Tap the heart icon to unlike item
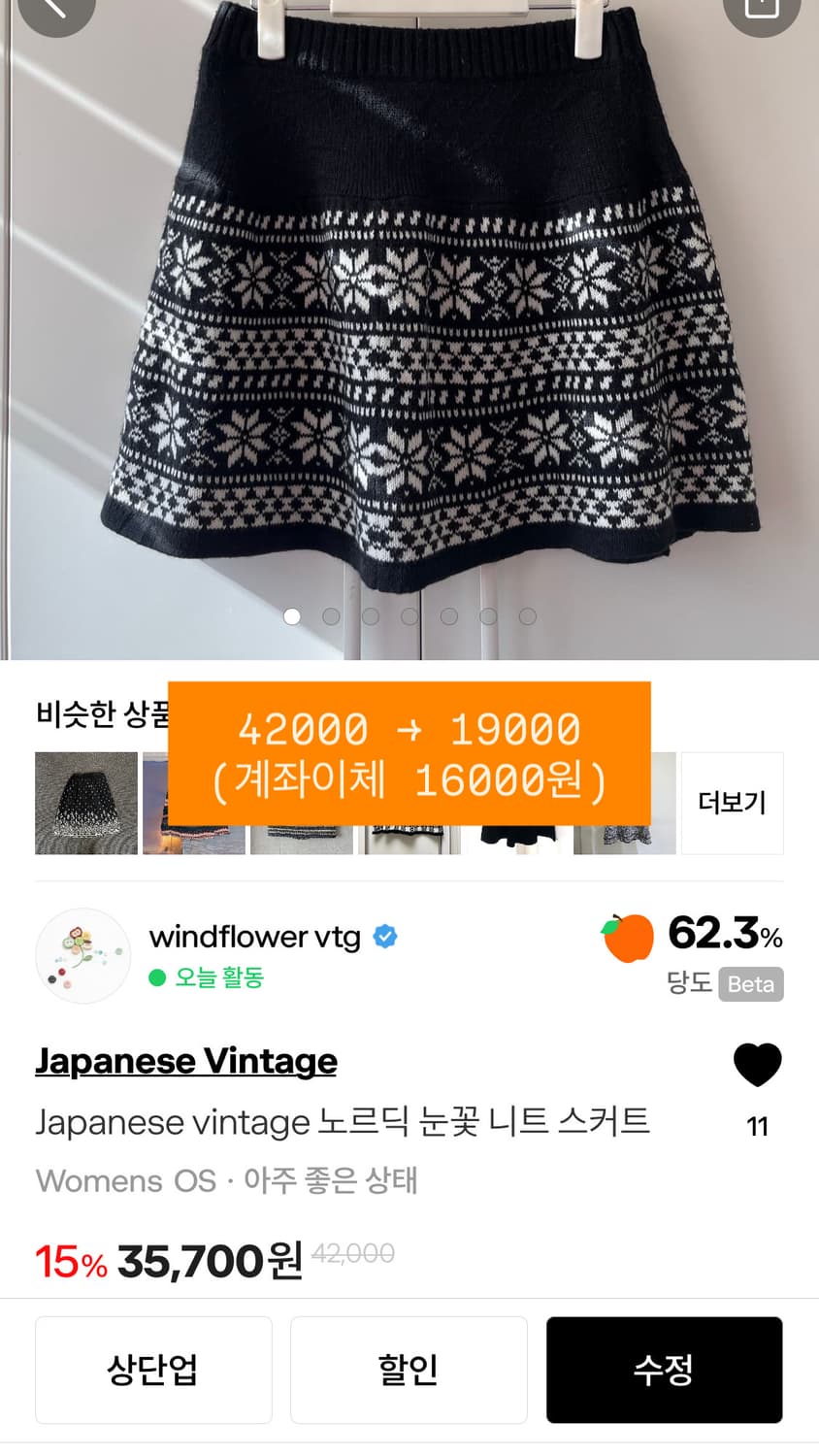This screenshot has height=1456, width=819. point(758,1062)
